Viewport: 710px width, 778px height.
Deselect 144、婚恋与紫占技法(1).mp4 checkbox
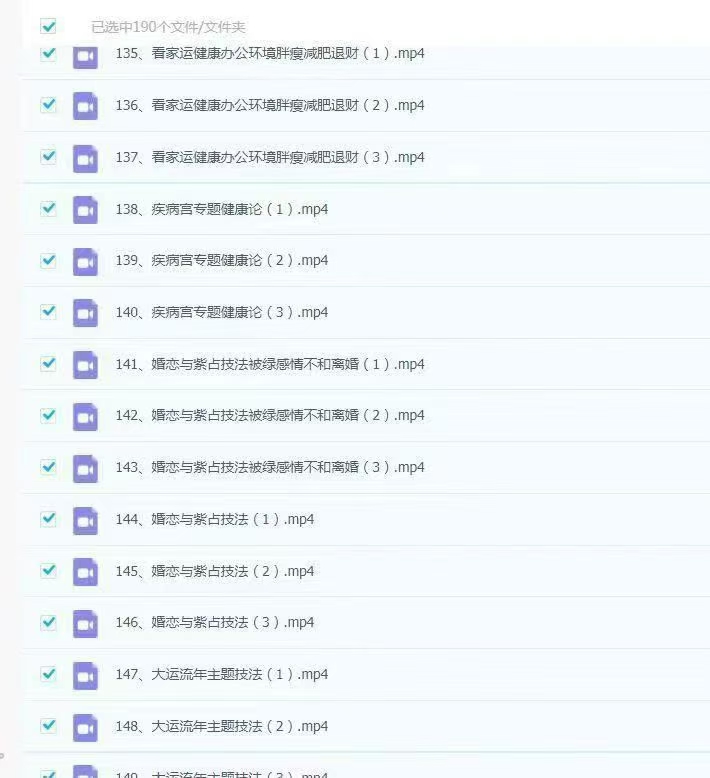(48, 519)
